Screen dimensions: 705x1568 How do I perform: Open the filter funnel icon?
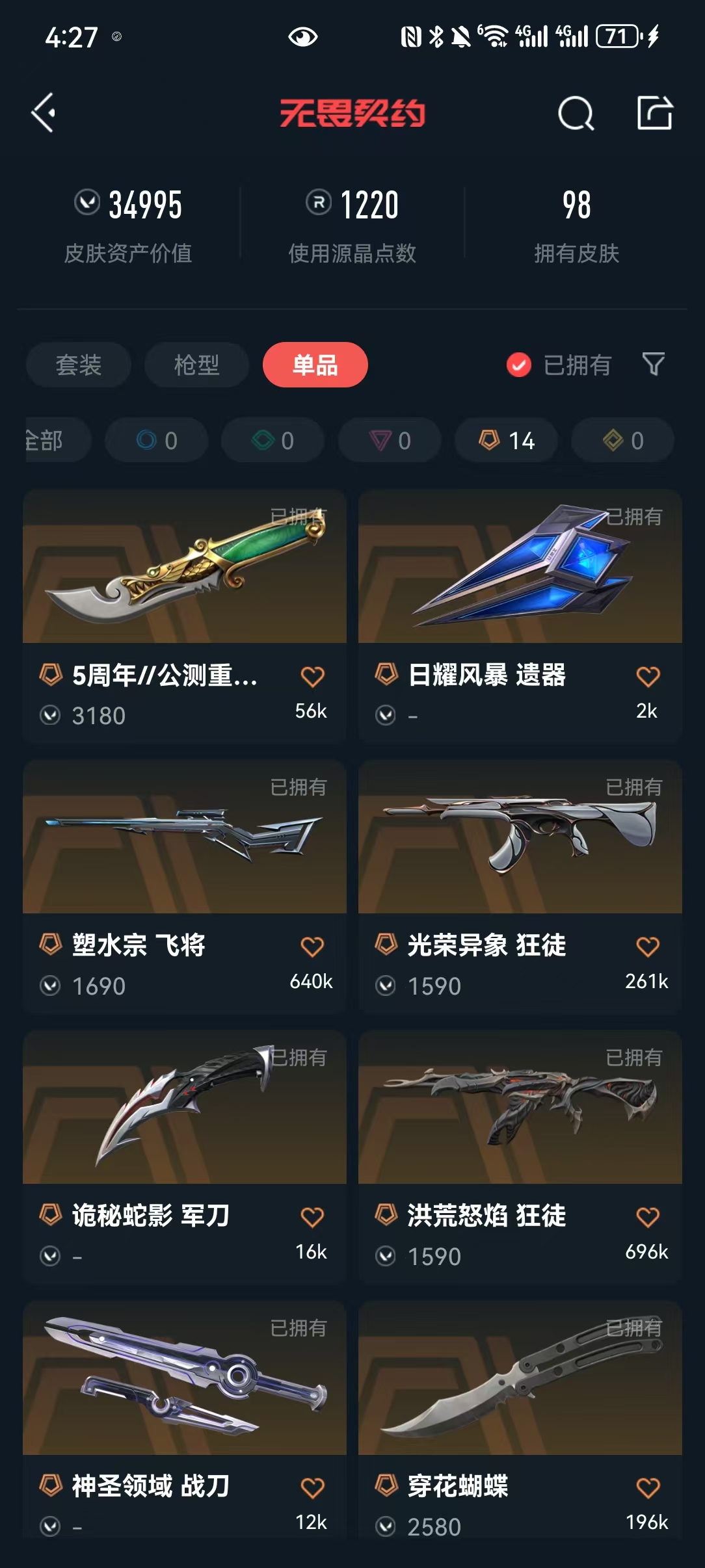[653, 364]
